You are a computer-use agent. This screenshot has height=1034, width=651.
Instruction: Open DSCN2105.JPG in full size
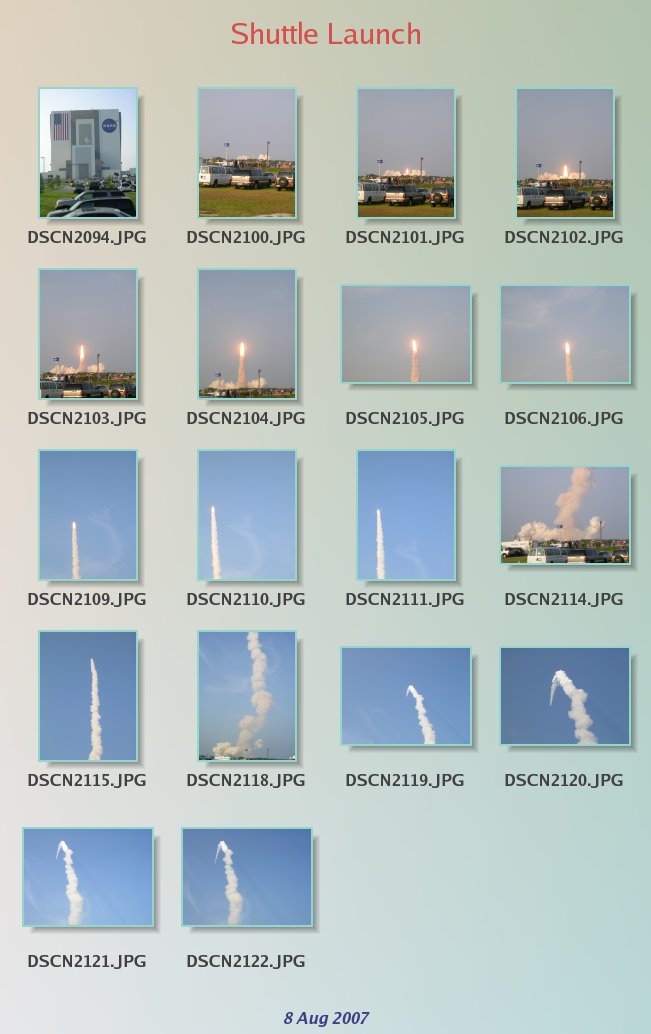point(406,334)
